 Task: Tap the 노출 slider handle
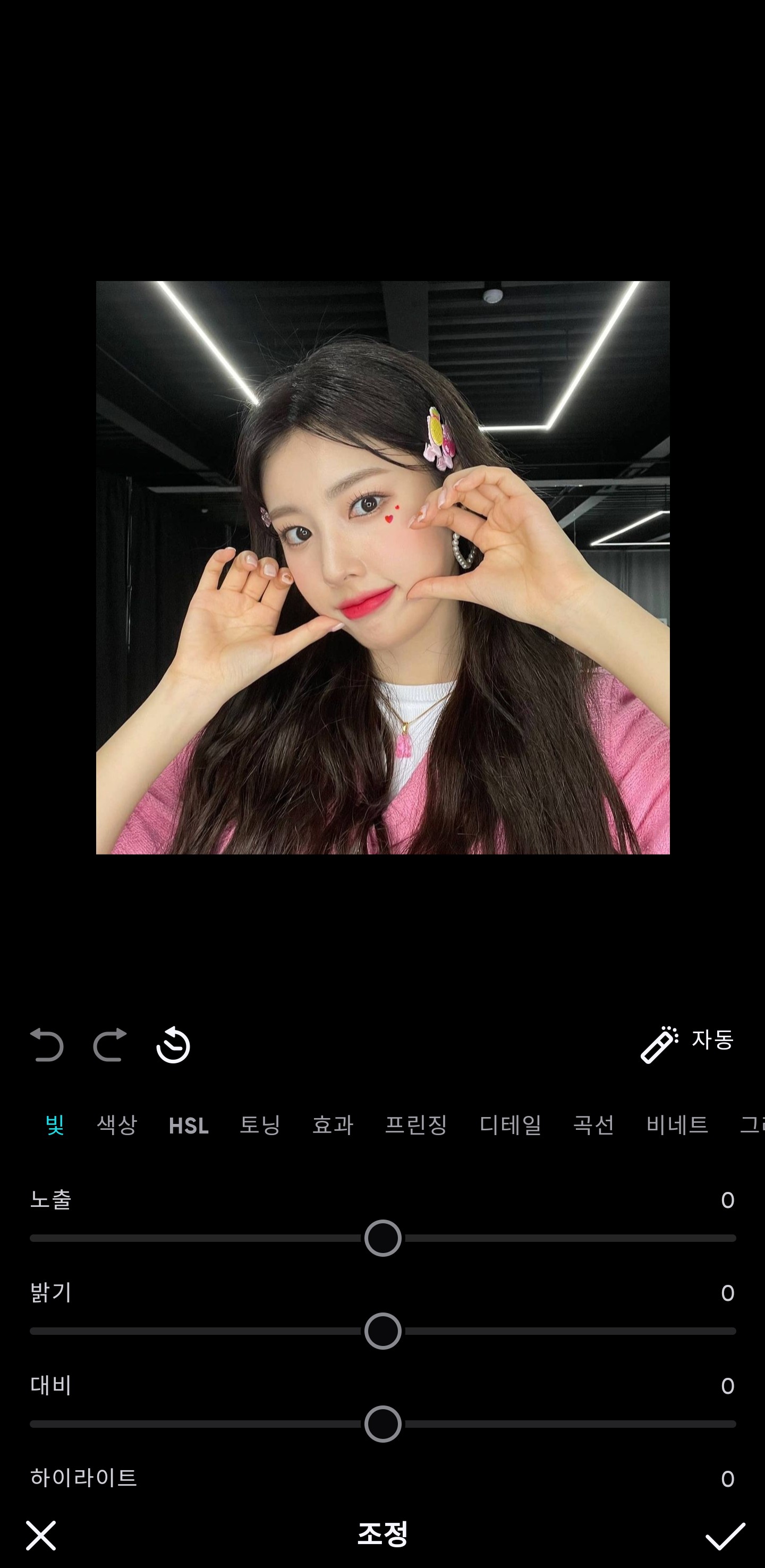point(383,1238)
